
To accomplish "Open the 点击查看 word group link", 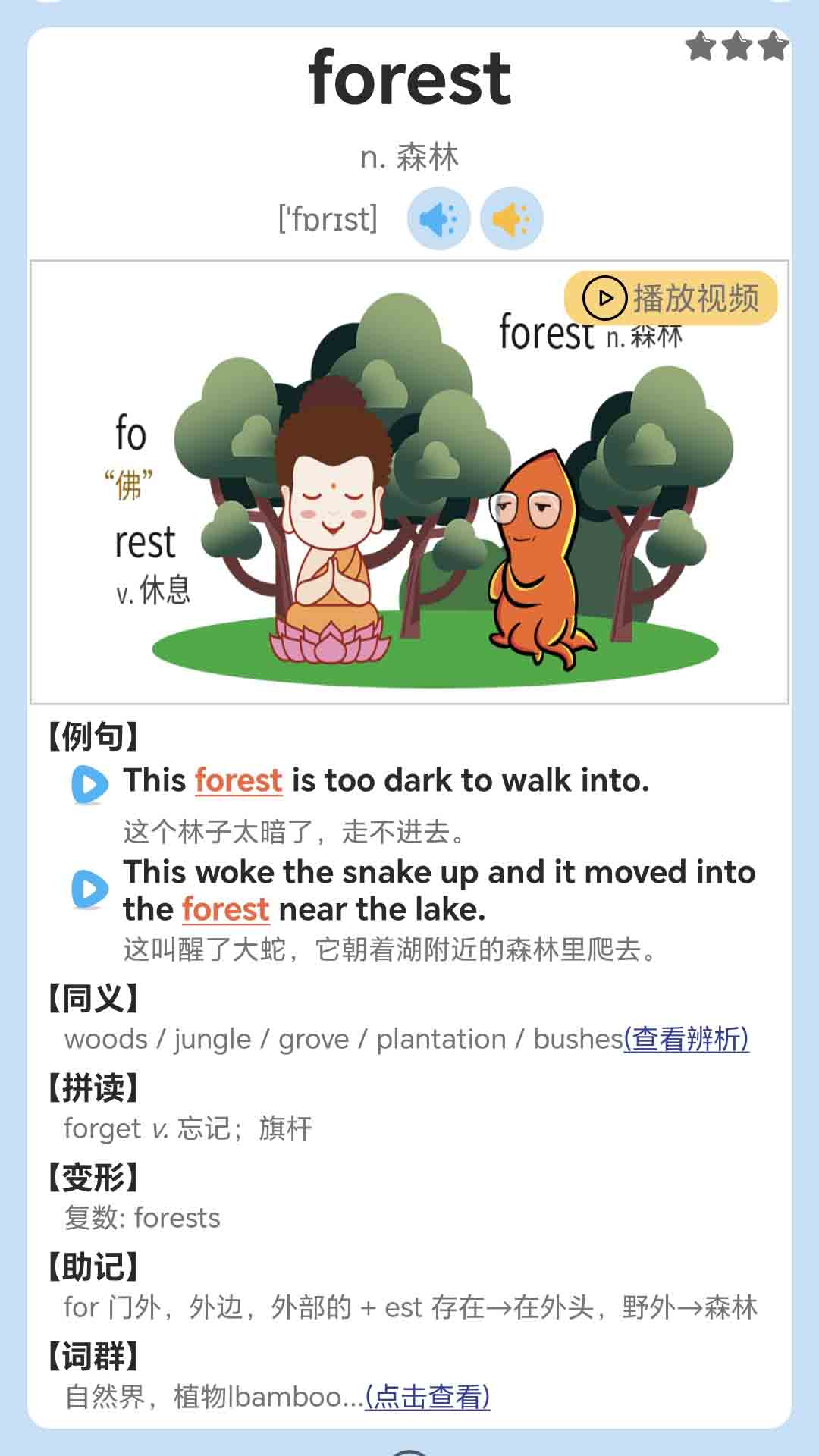I will [428, 1397].
